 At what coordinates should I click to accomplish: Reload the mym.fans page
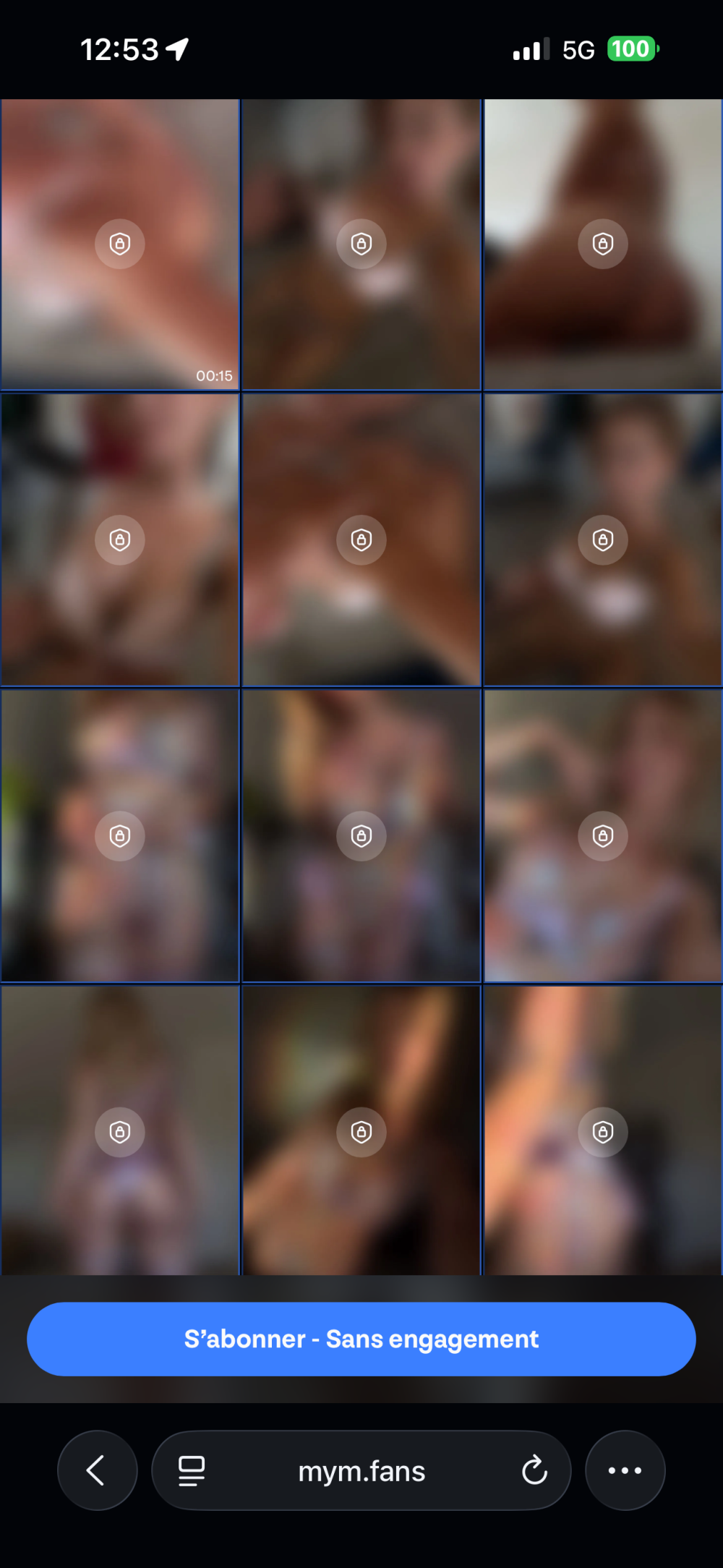pyautogui.click(x=534, y=1470)
